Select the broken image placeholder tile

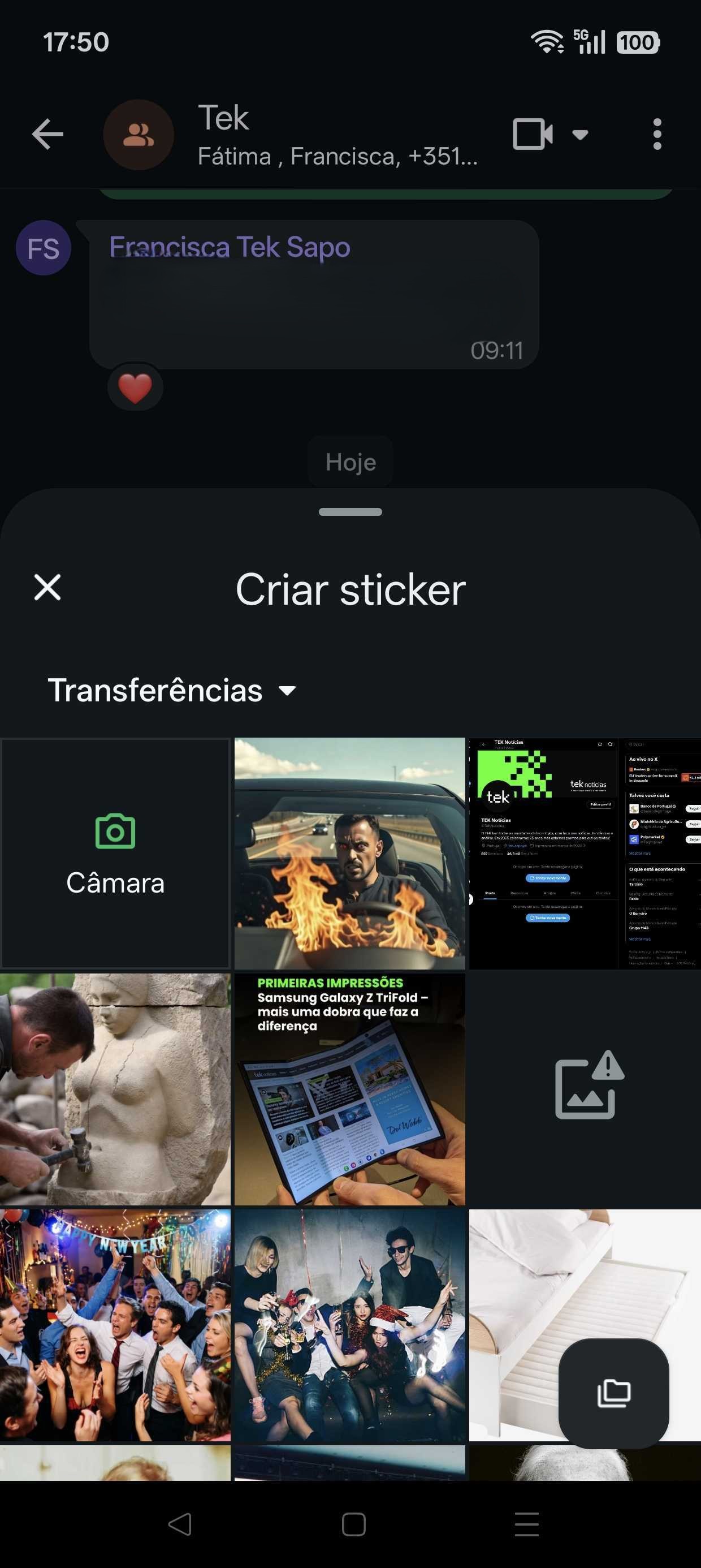pos(585,1089)
